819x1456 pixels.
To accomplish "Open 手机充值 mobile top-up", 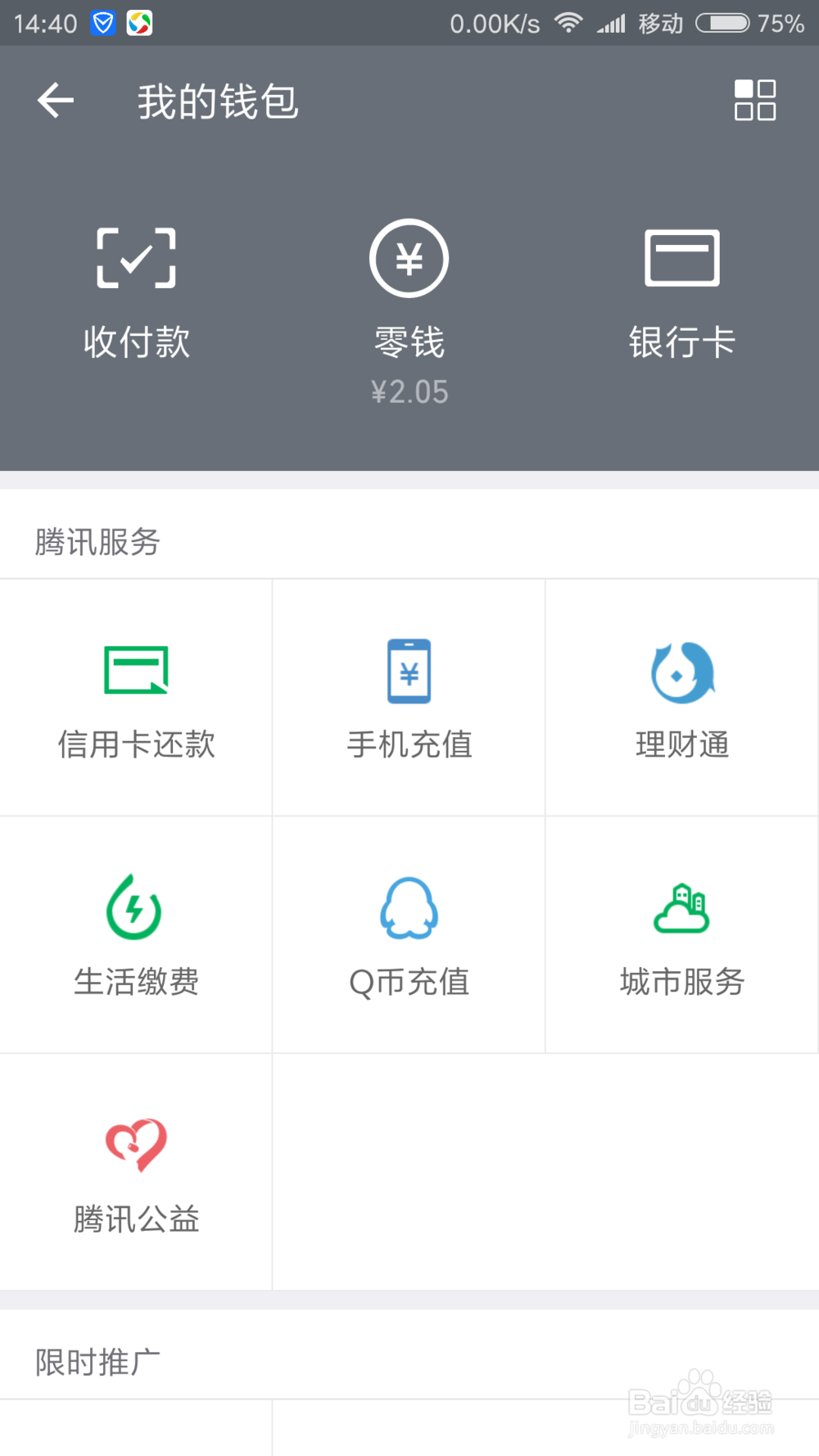I will point(409,698).
